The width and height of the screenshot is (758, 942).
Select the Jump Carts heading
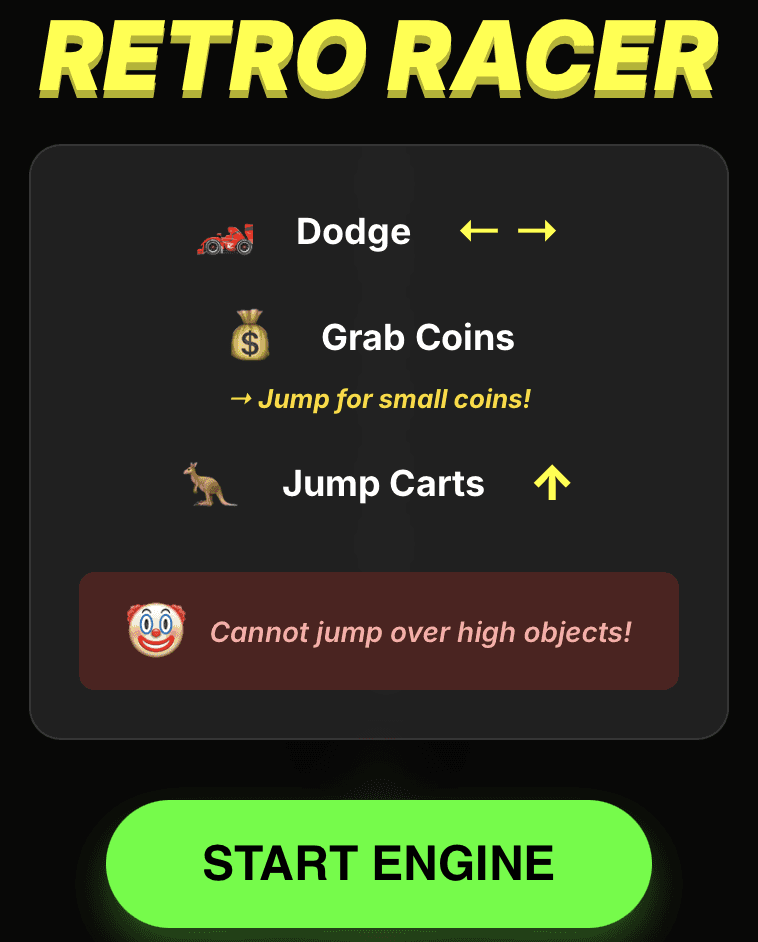pos(383,483)
